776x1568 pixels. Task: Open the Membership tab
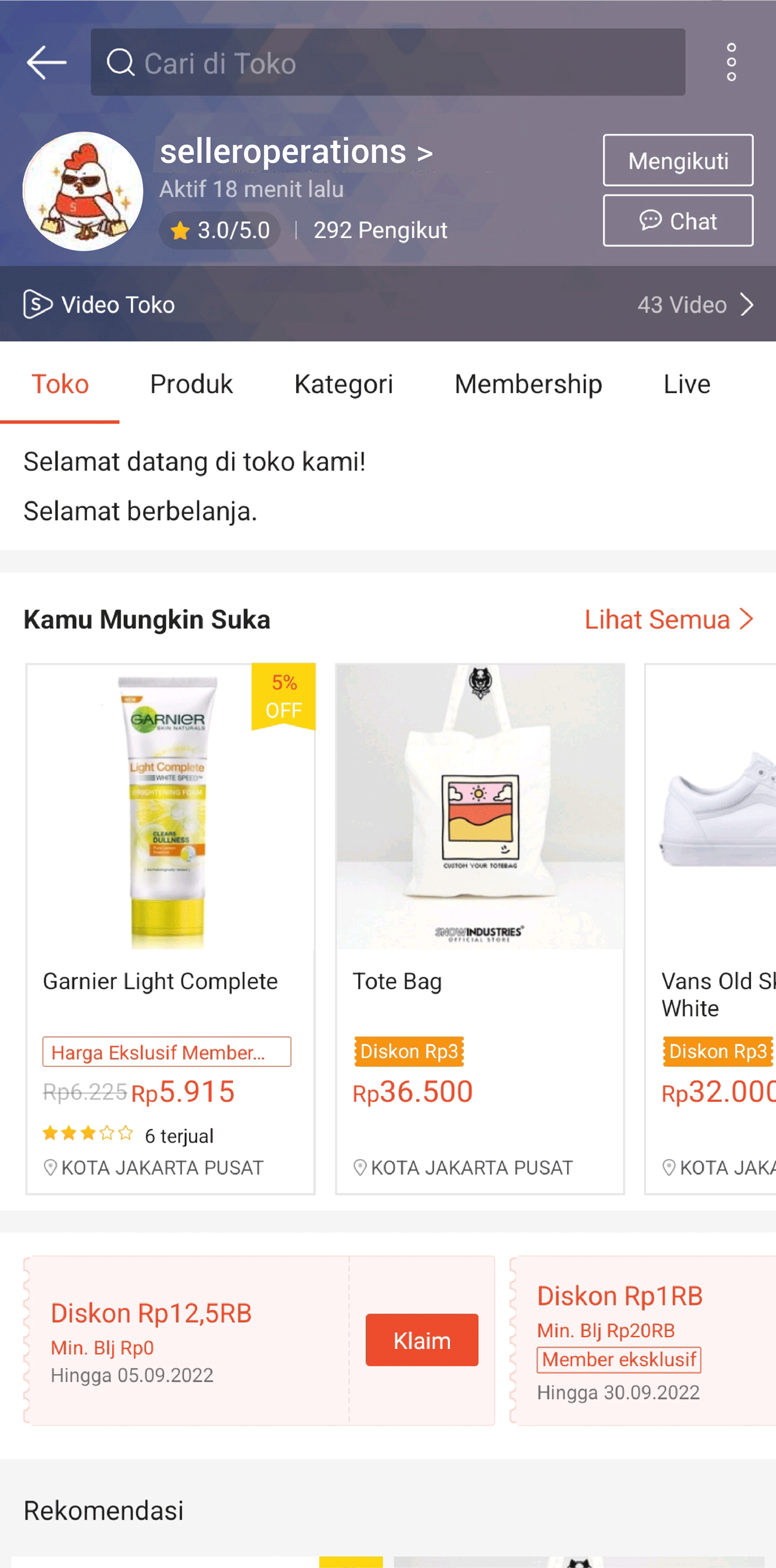tap(528, 384)
